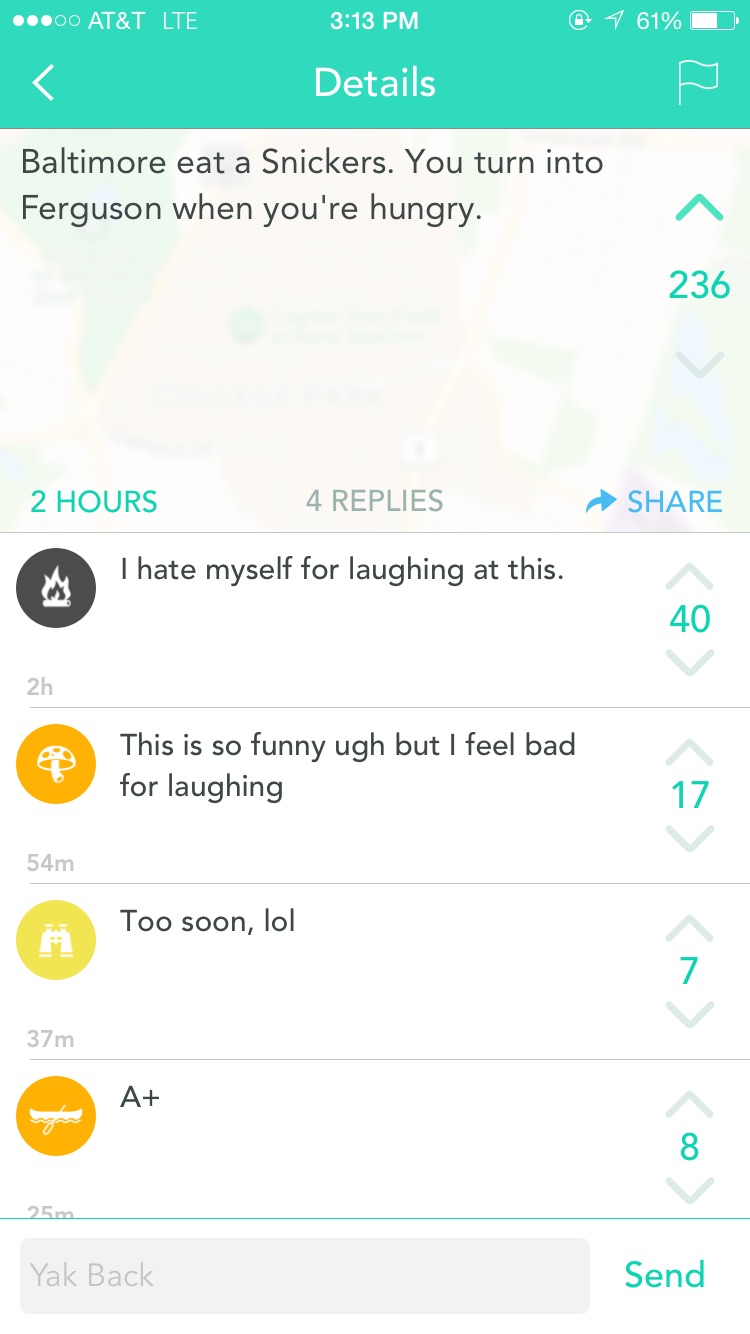
Task: Downvote the main Baltimore Snickers yak
Action: pyautogui.click(x=699, y=363)
